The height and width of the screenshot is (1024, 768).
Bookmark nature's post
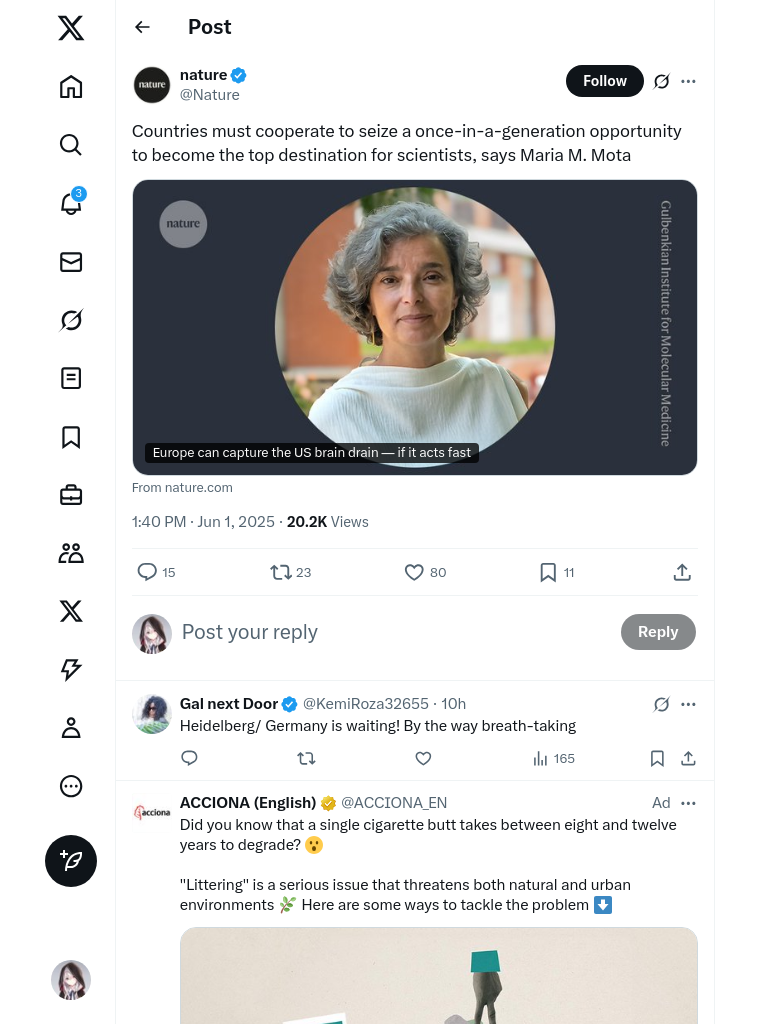(x=548, y=572)
